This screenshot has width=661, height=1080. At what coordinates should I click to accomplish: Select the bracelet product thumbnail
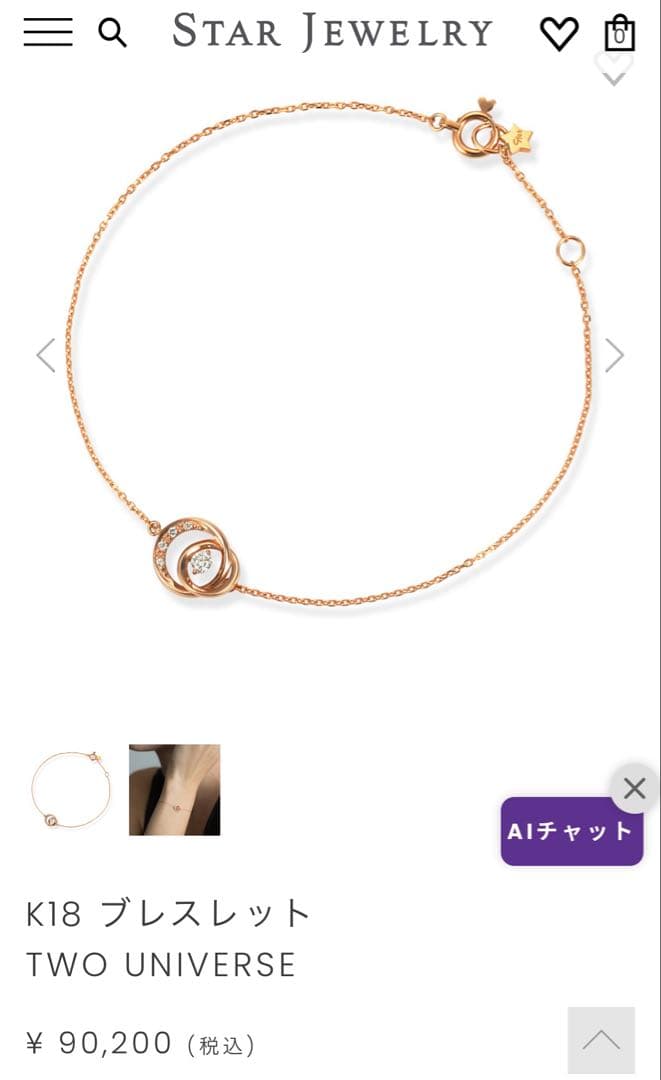[71, 790]
